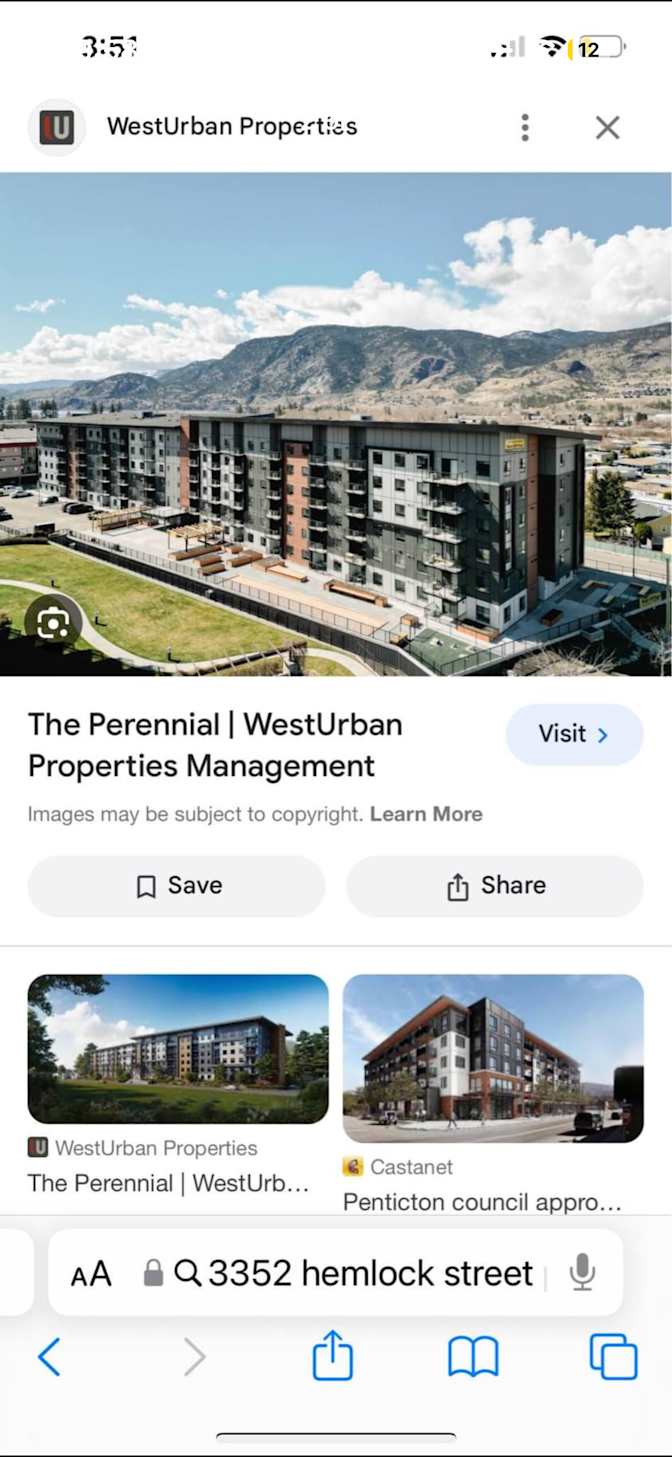This screenshot has width=672, height=1457.
Task: Share this image result
Action: pyautogui.click(x=495, y=886)
